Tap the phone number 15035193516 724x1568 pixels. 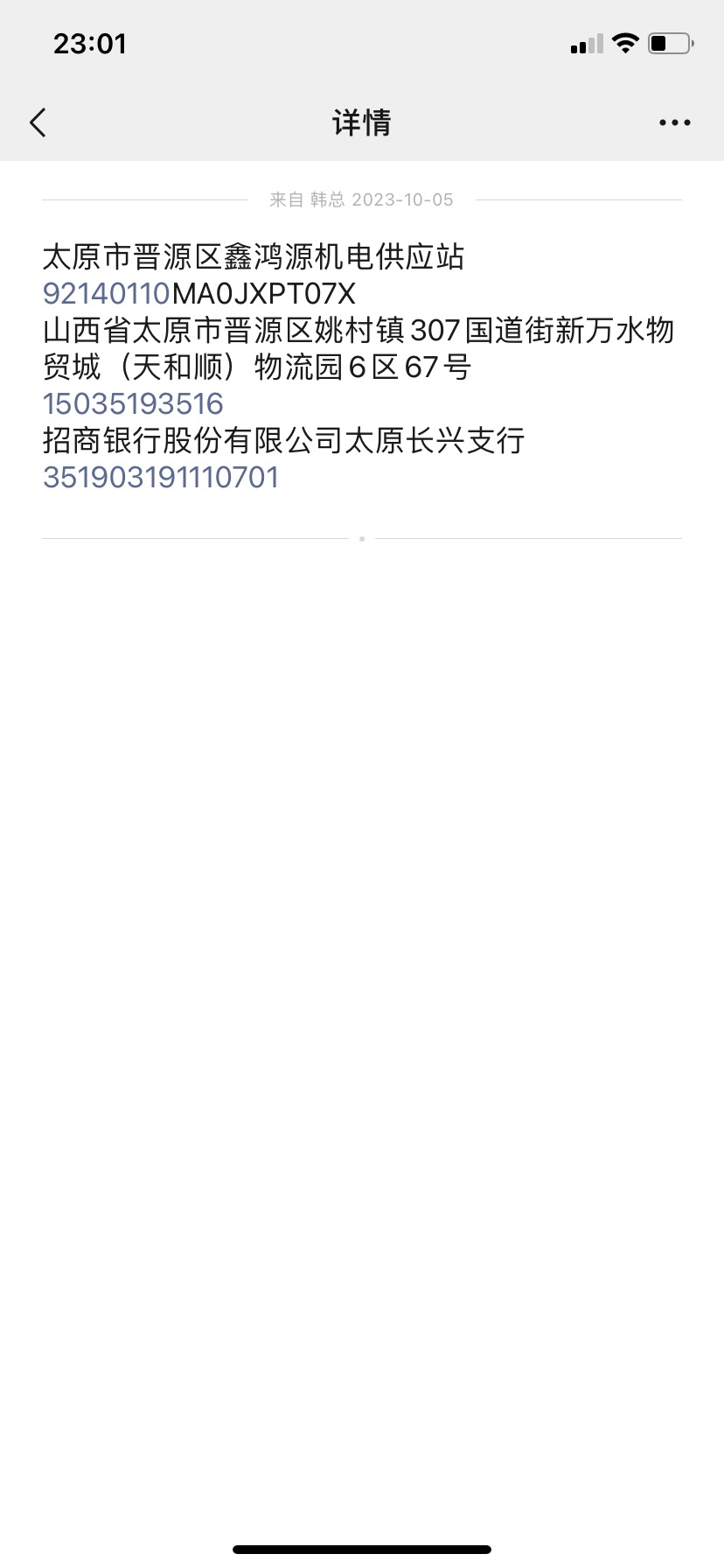[133, 404]
